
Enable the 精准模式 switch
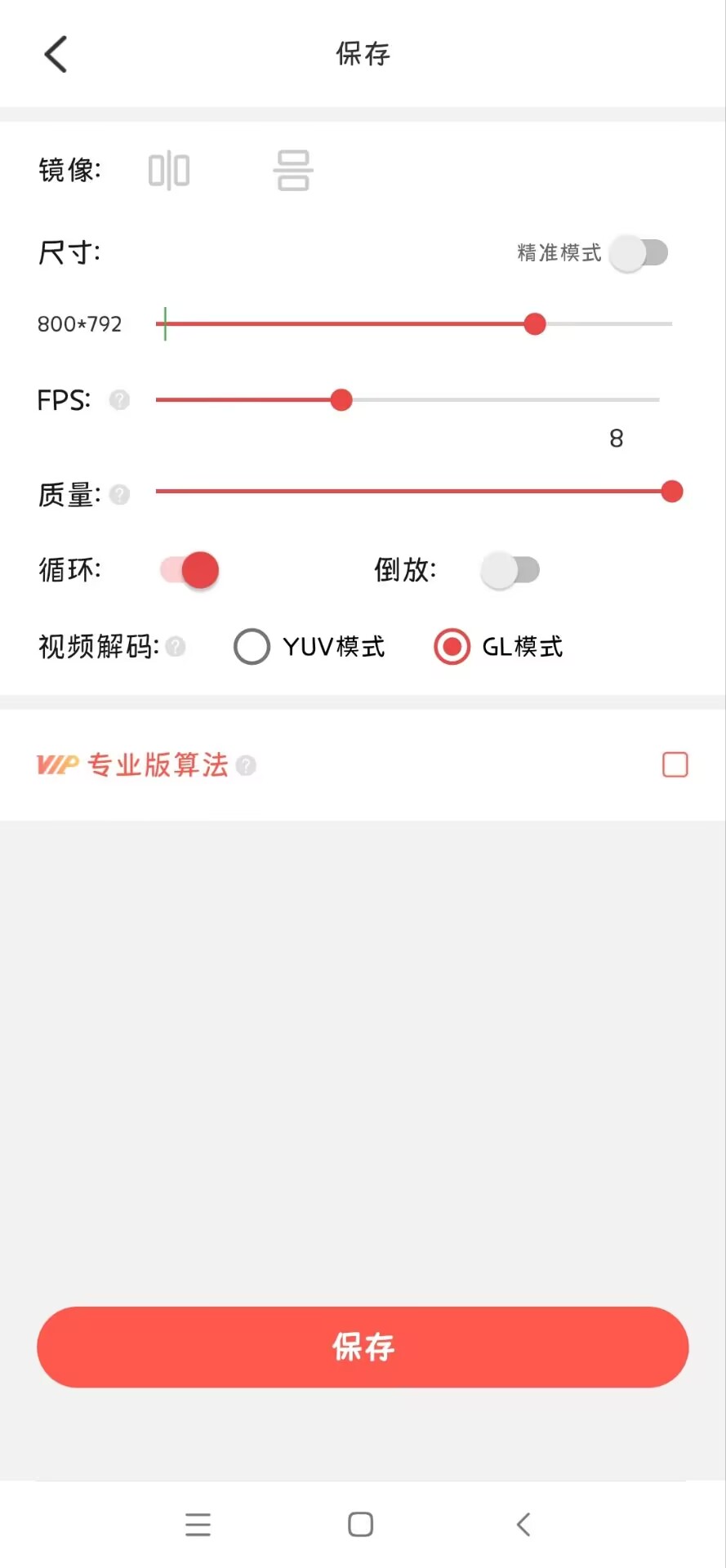pyautogui.click(x=639, y=253)
